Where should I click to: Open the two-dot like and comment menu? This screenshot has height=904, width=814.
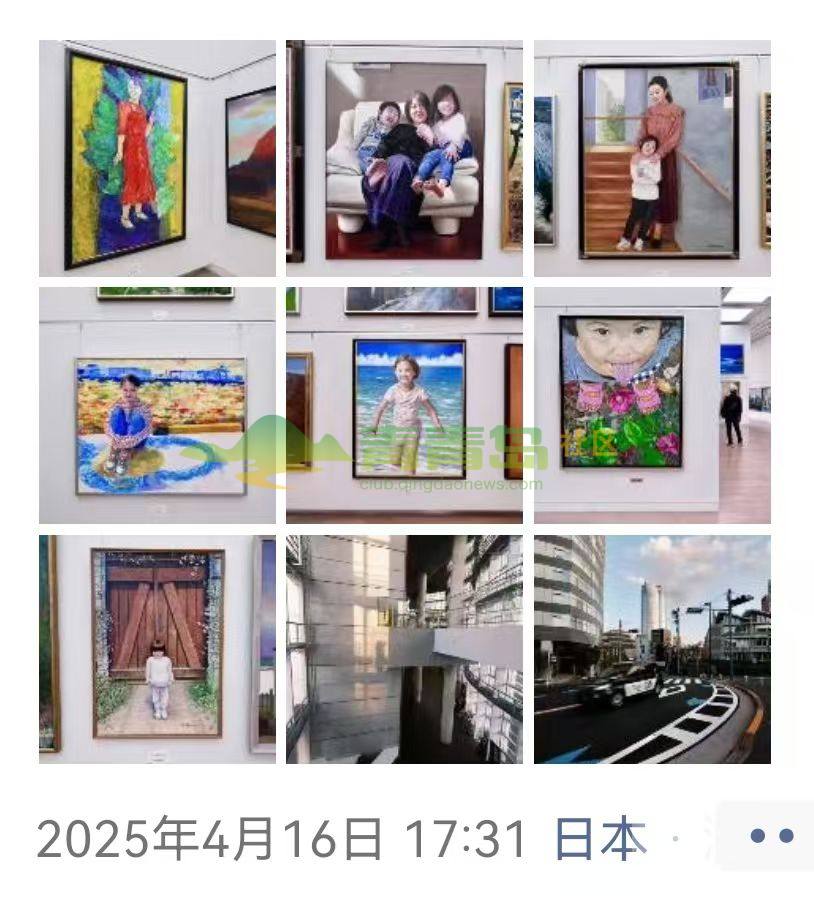tap(770, 836)
